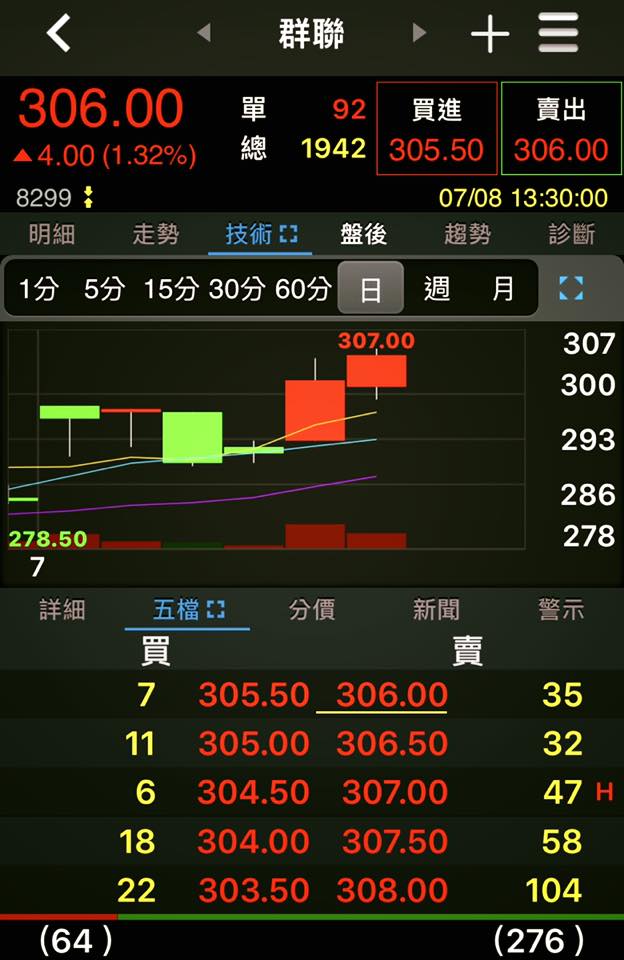
Task: Open the 警示 tab
Action: click(x=561, y=610)
